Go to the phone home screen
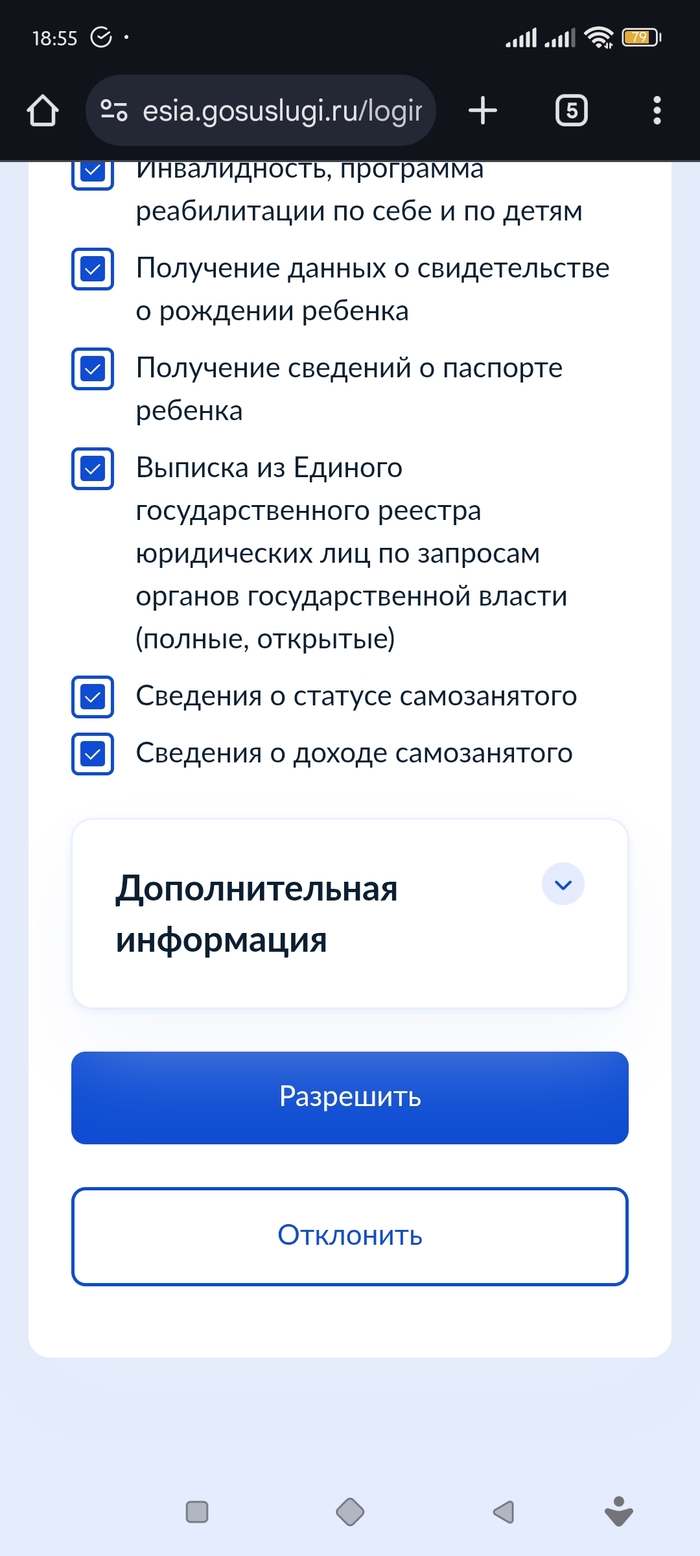 click(x=350, y=1511)
